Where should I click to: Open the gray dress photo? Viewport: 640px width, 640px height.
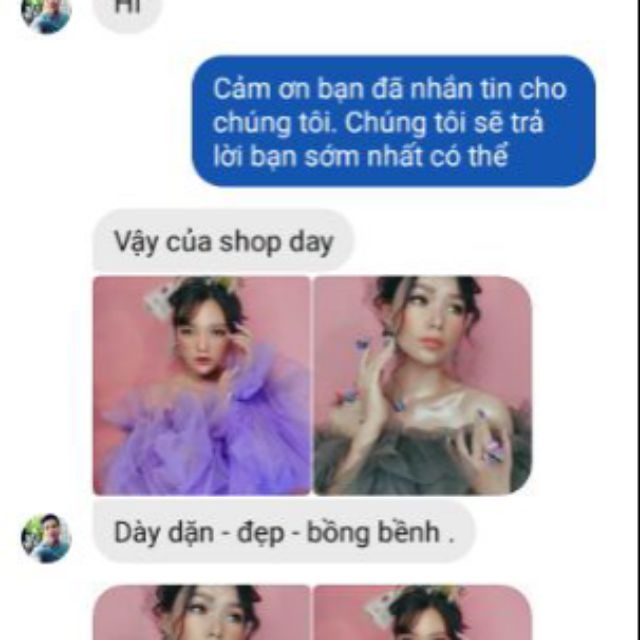click(x=423, y=385)
